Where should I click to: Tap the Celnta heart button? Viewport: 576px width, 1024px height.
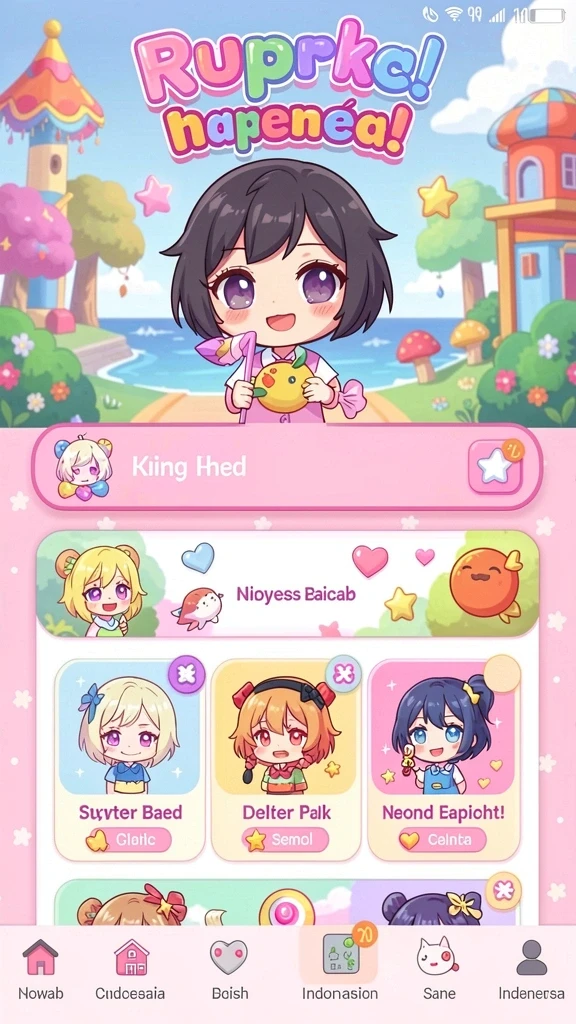click(x=442, y=840)
